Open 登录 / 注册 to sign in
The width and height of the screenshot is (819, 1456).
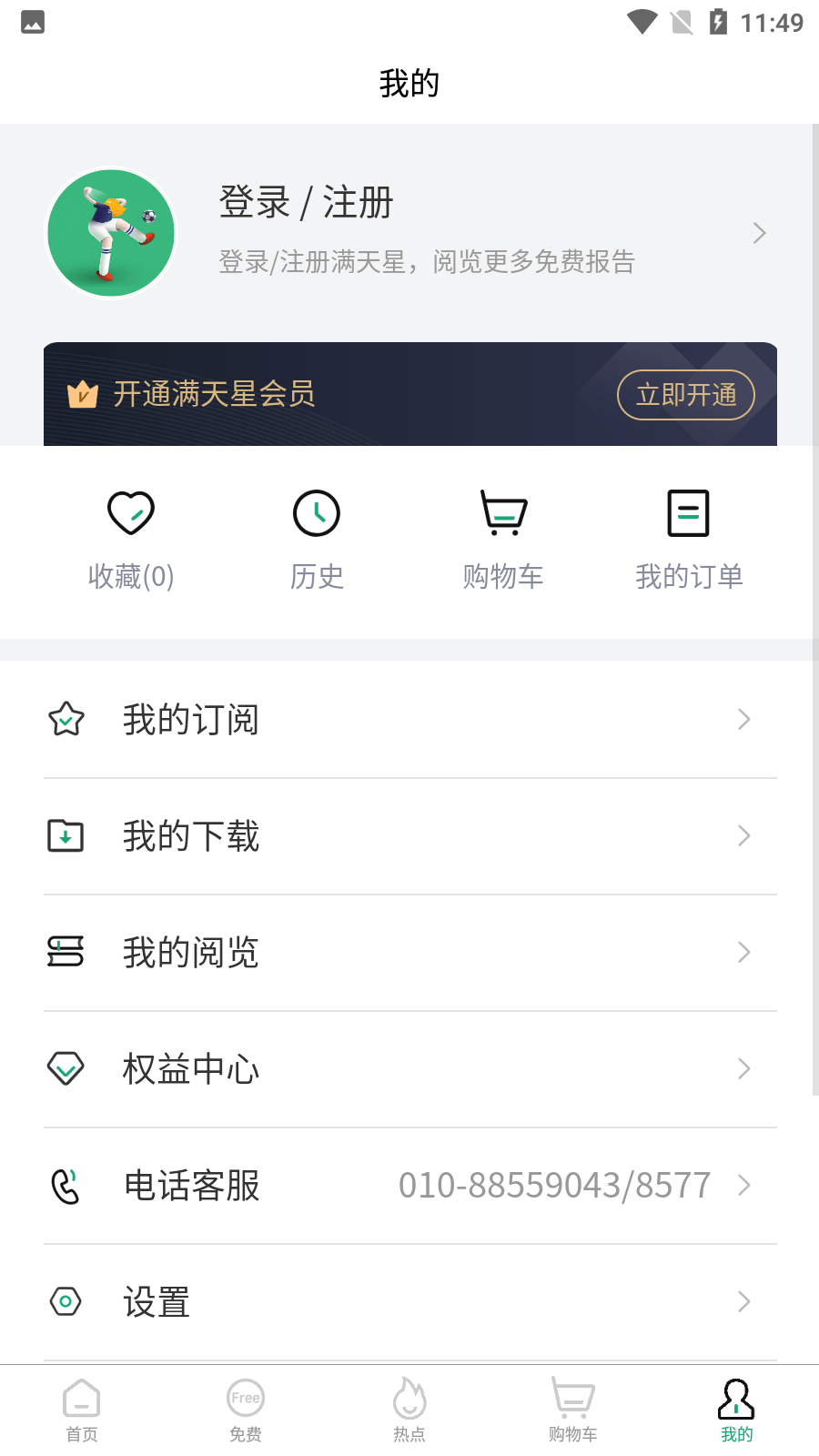306,203
